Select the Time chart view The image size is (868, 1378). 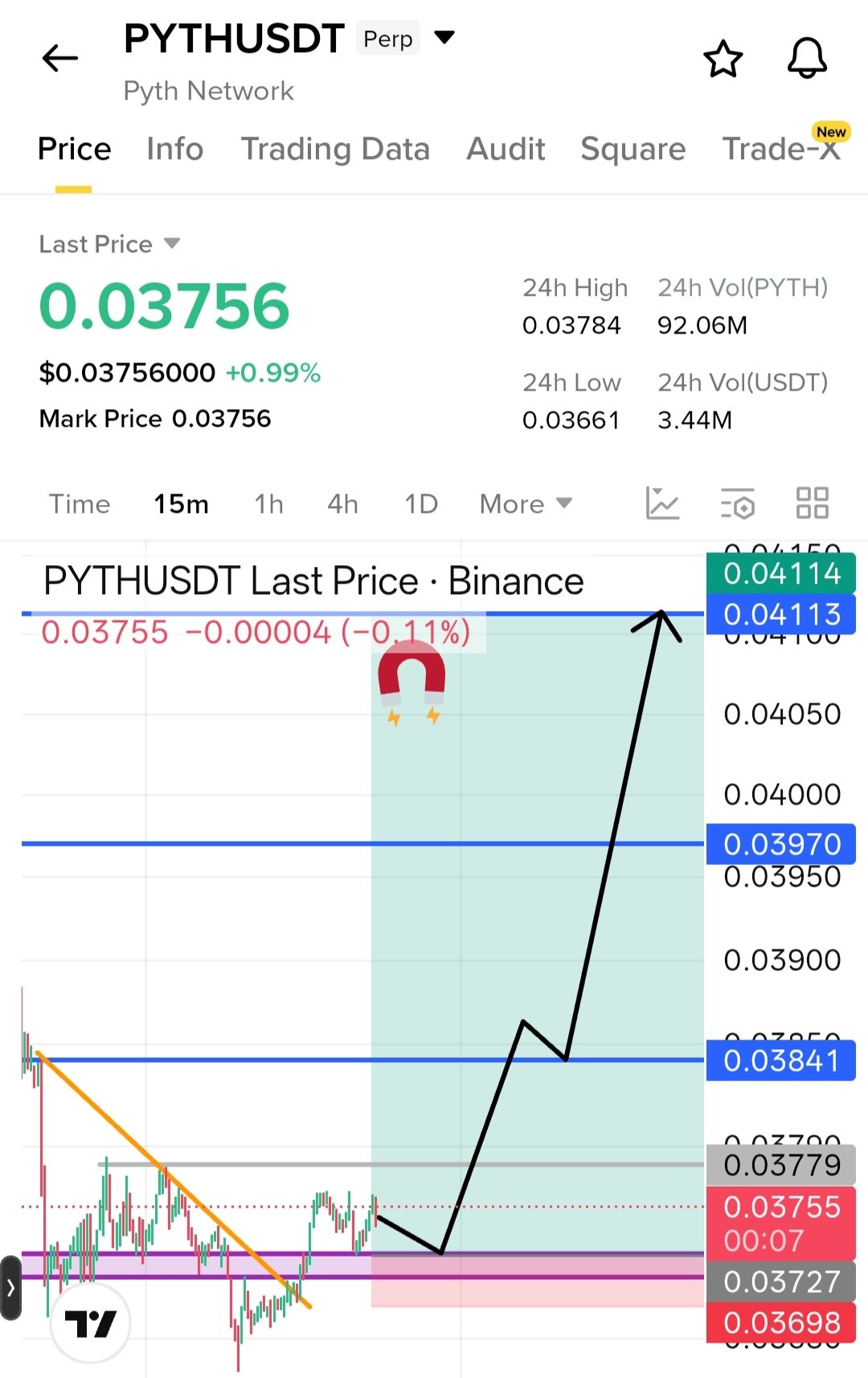[79, 504]
